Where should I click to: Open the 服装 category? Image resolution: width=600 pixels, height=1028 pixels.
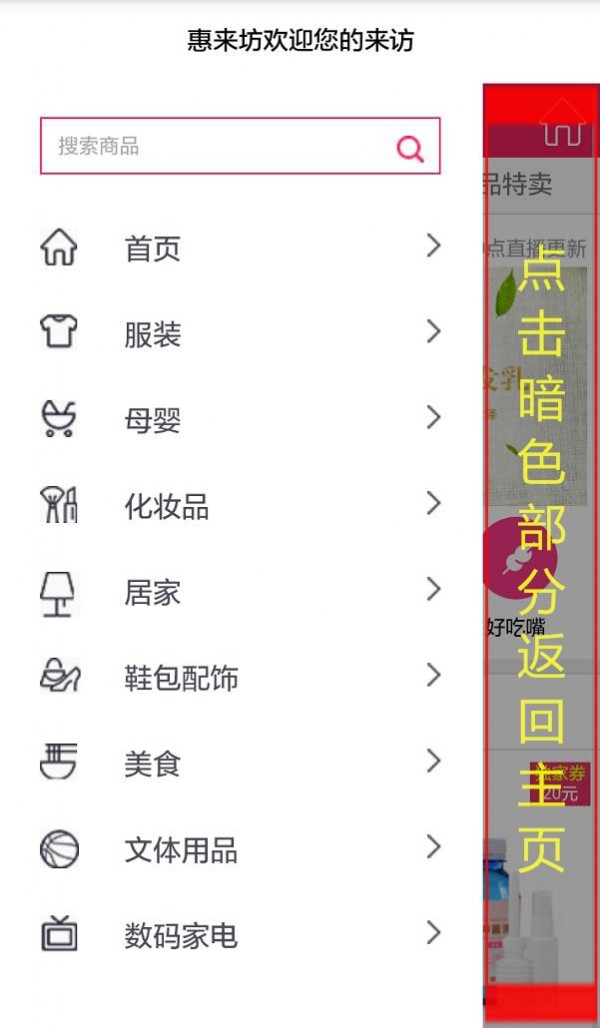pyautogui.click(x=240, y=334)
